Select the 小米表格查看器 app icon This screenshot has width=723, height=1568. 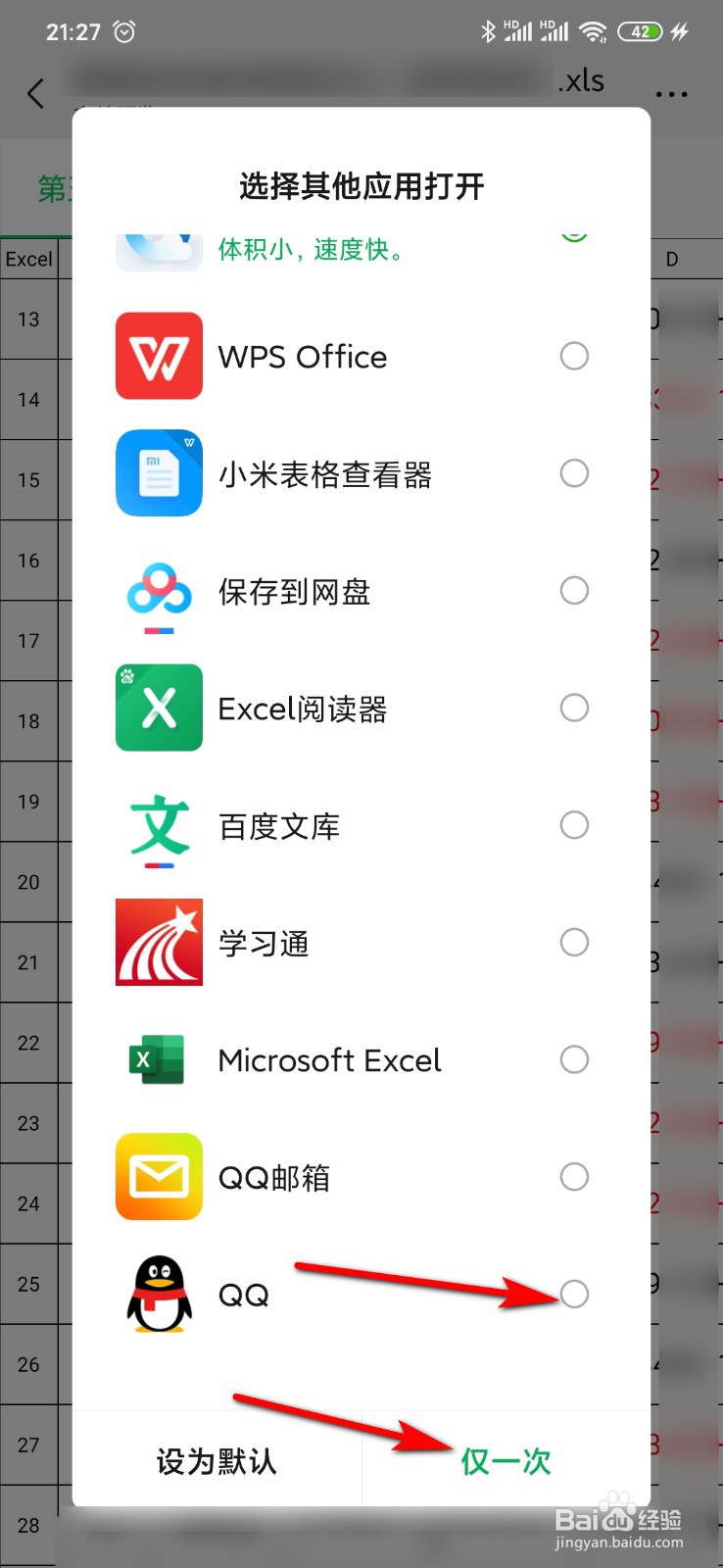(158, 473)
